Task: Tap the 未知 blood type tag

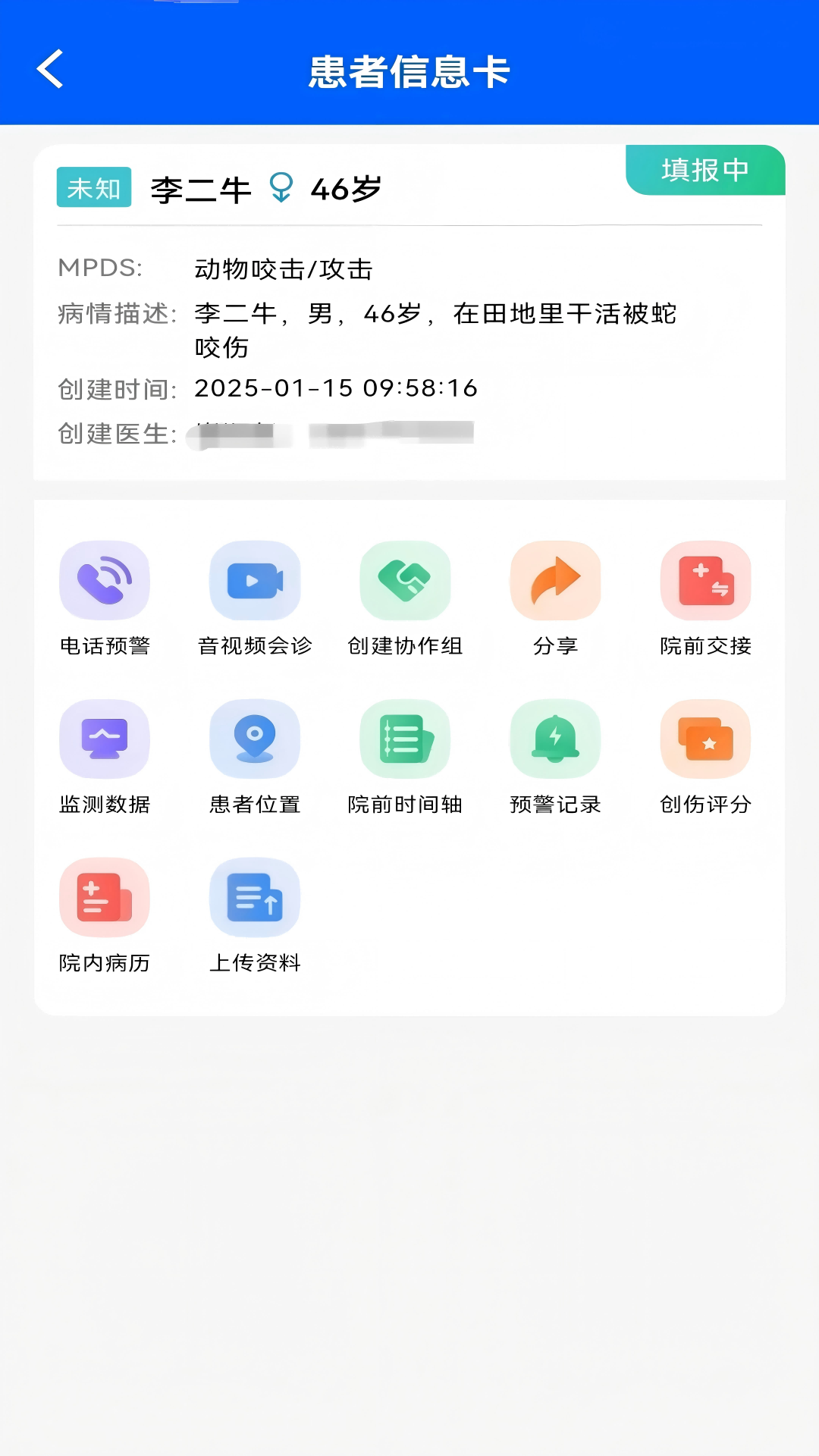Action: click(x=93, y=189)
